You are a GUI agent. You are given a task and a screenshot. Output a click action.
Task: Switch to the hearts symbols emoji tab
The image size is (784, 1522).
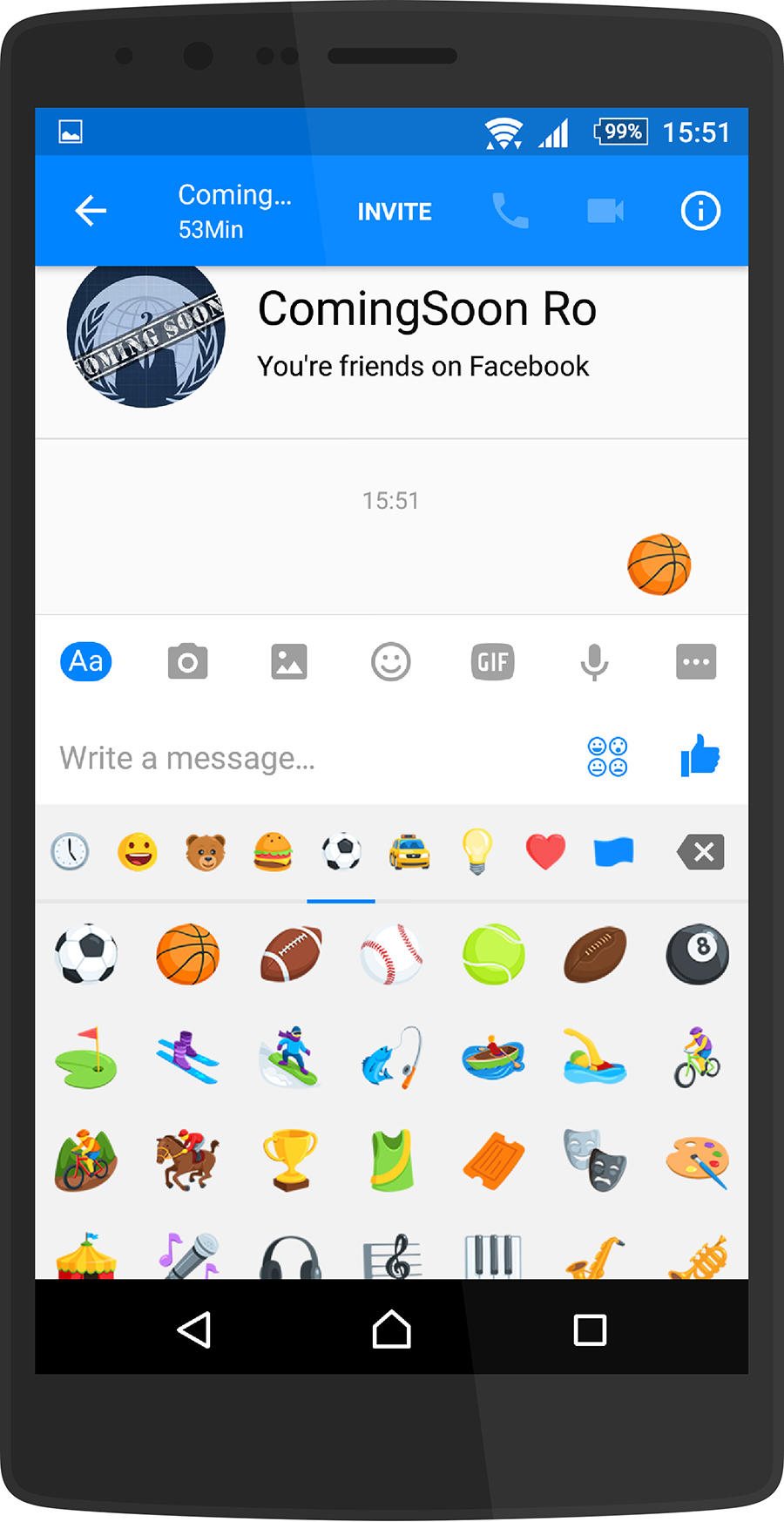tap(545, 852)
